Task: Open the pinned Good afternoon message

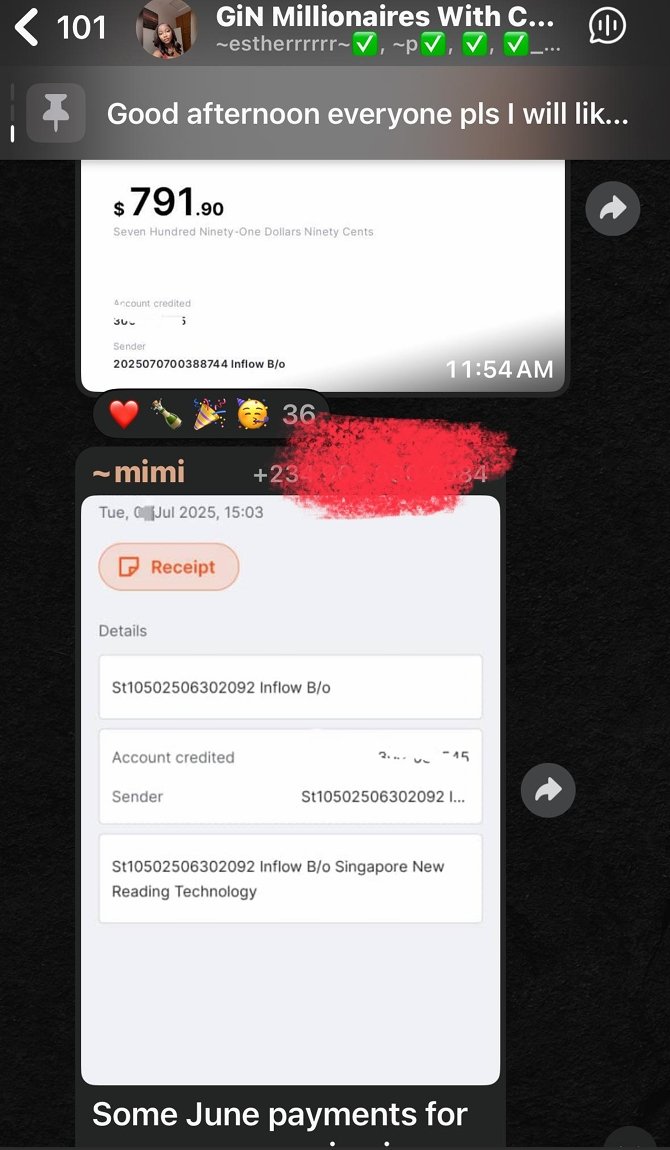Action: click(368, 114)
